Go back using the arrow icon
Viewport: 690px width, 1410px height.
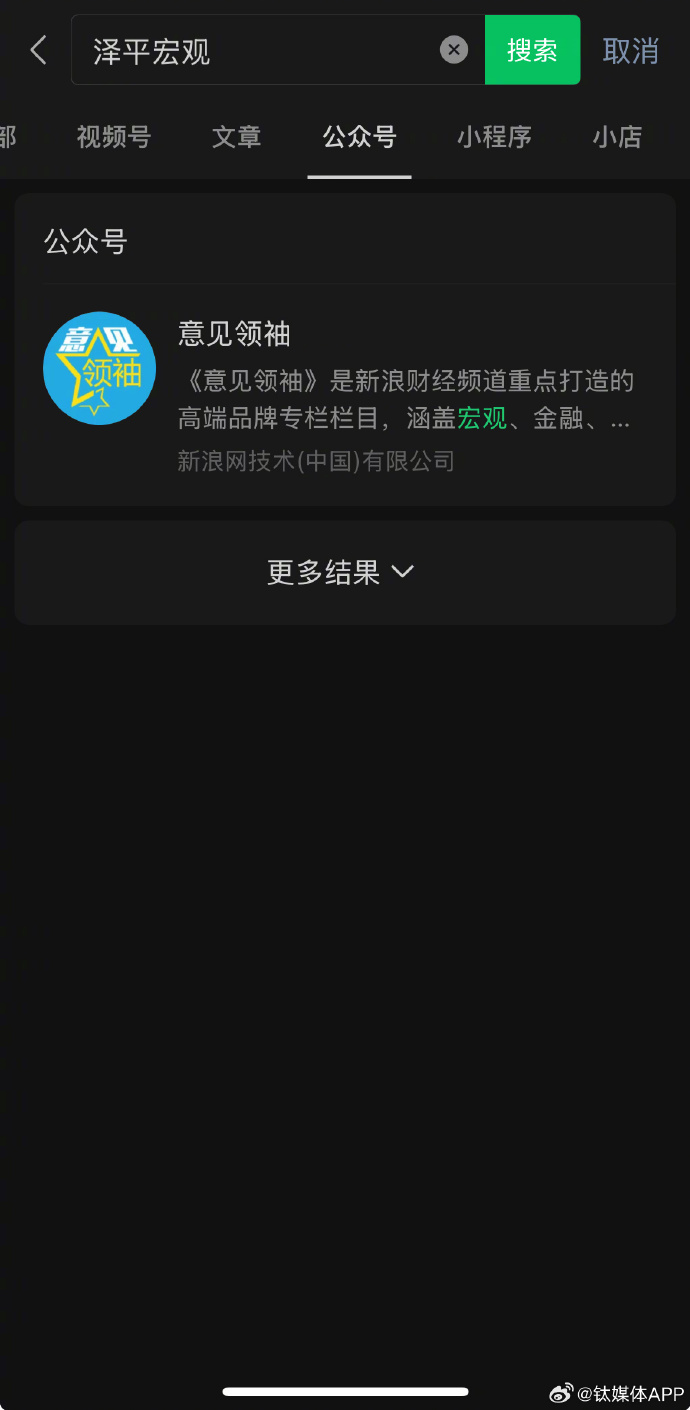click(x=38, y=50)
